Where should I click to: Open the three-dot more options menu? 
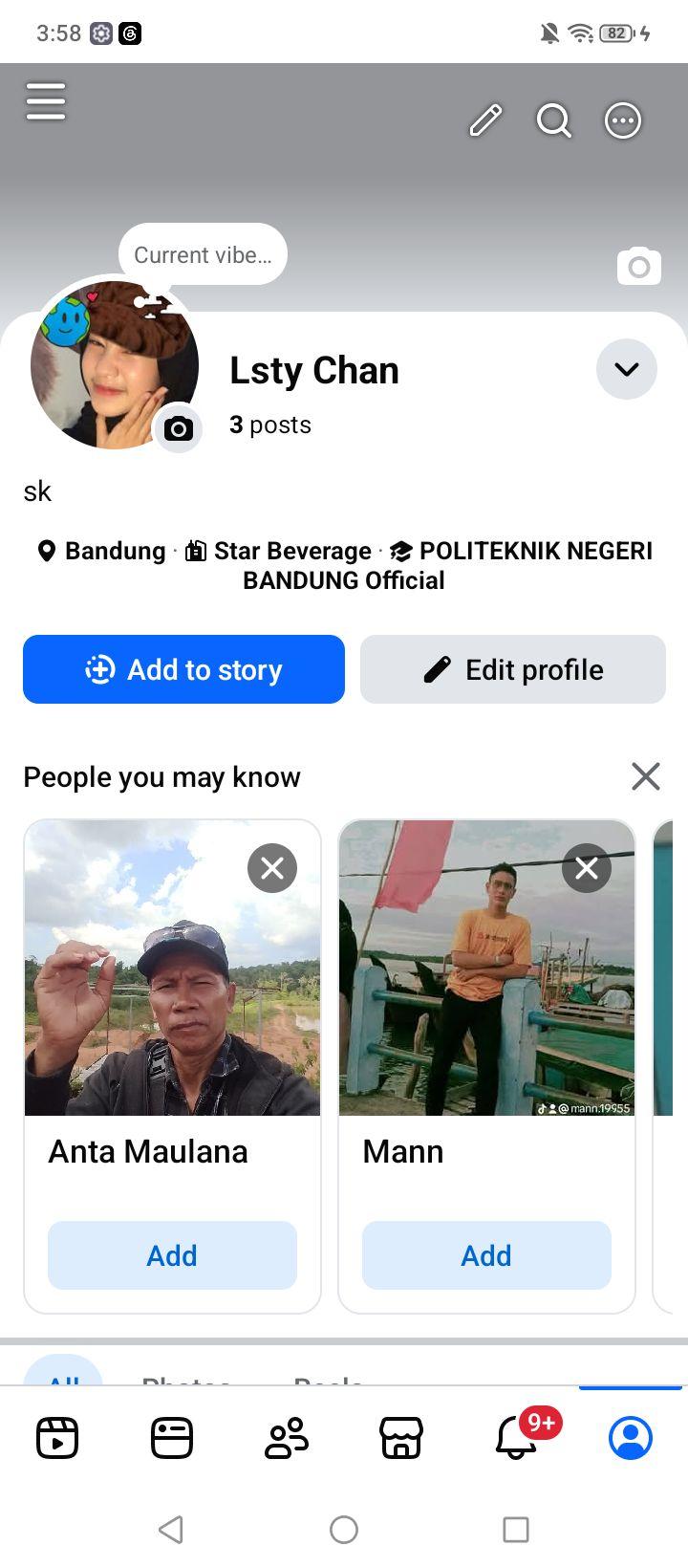(x=623, y=121)
